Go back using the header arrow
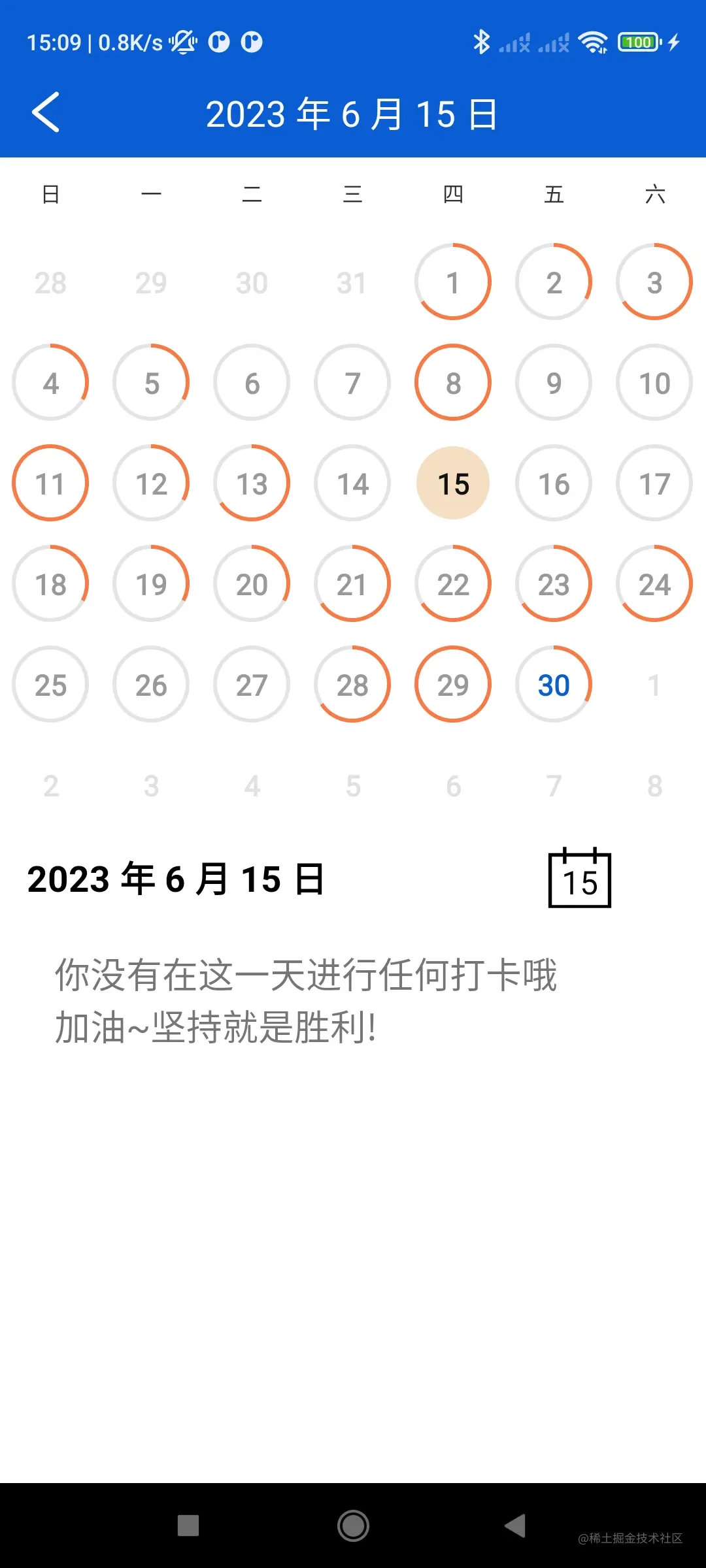This screenshot has width=706, height=1568. (46, 112)
